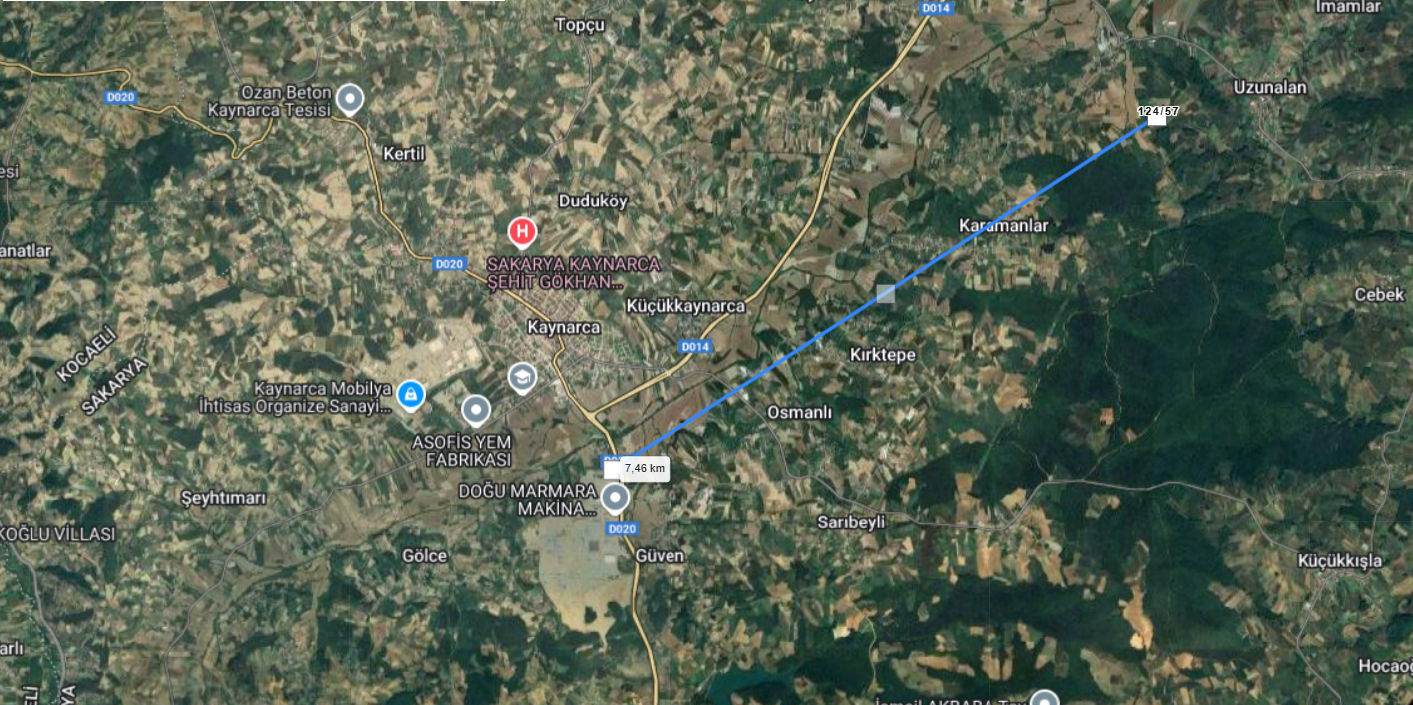Screen dimensions: 1413x705
Task: Select the ASOFİS YEM FABRİKASI pin
Action: [x=475, y=410]
